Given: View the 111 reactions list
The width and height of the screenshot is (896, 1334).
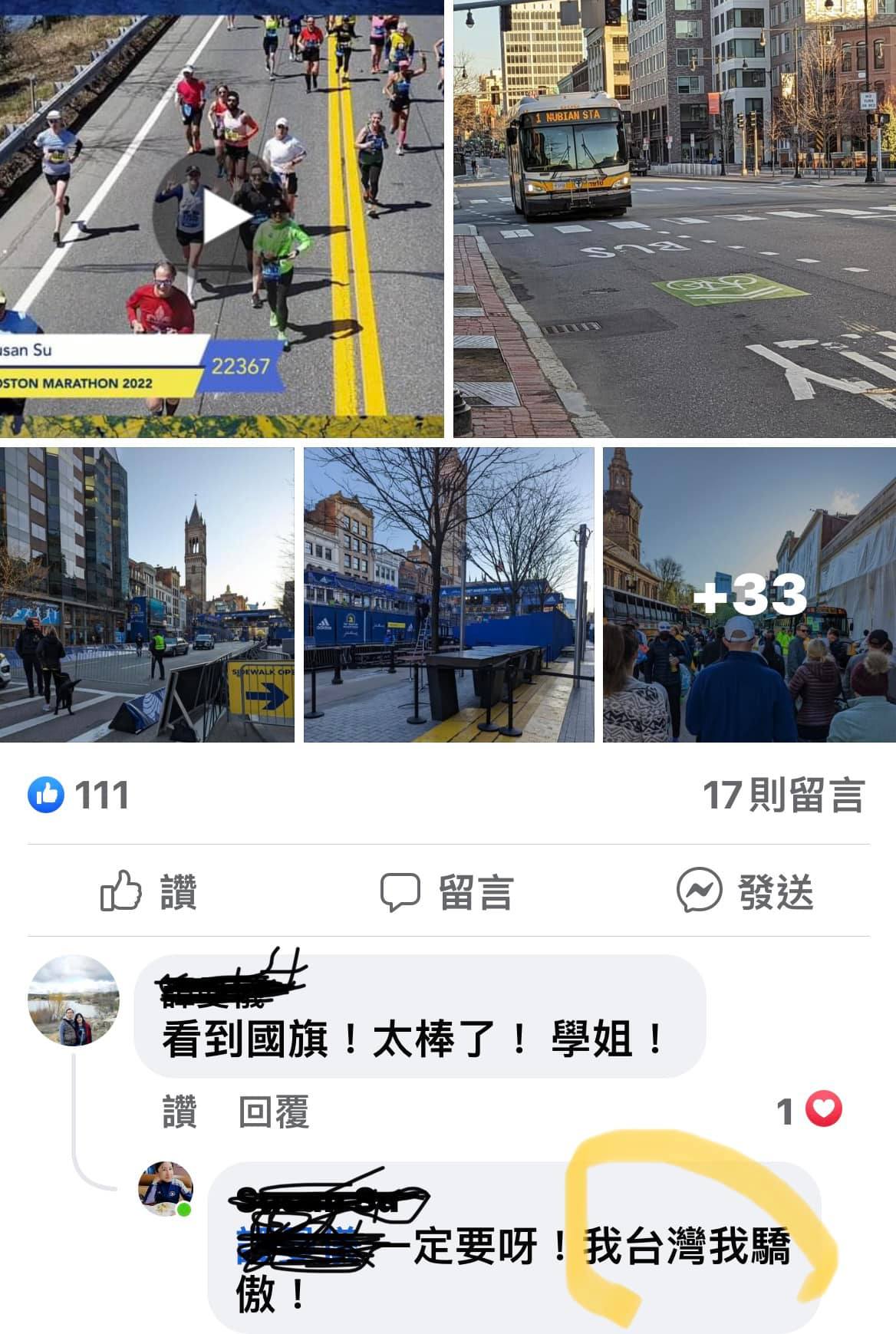Looking at the screenshot, I should coord(79,795).
